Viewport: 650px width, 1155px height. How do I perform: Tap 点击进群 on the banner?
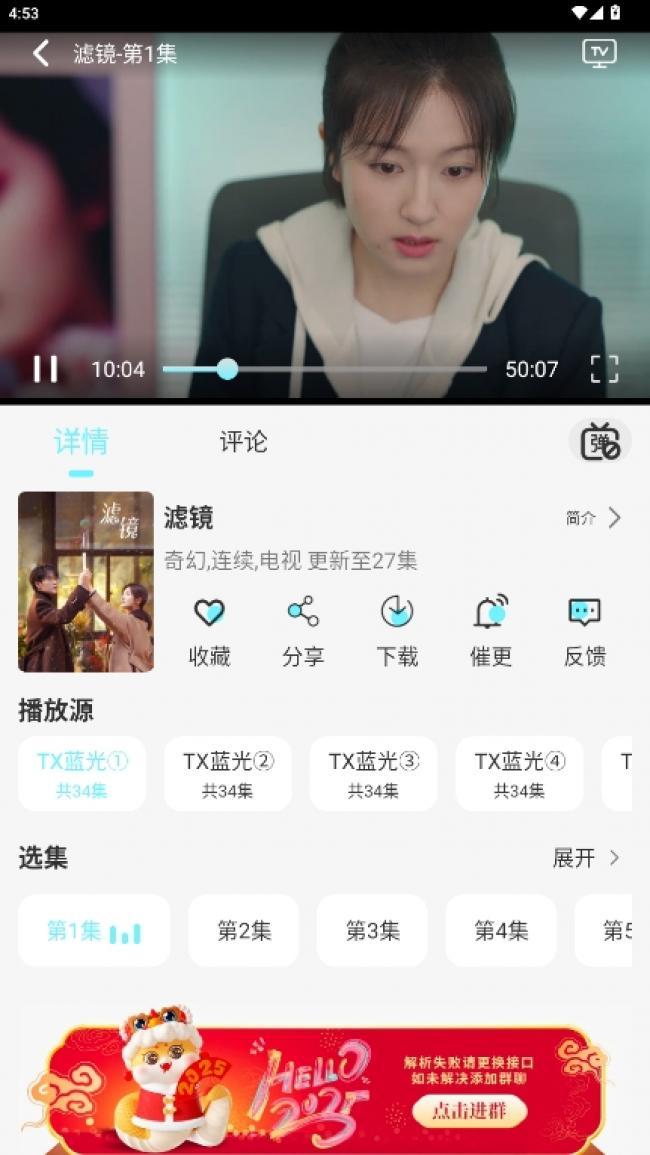pos(469,1111)
